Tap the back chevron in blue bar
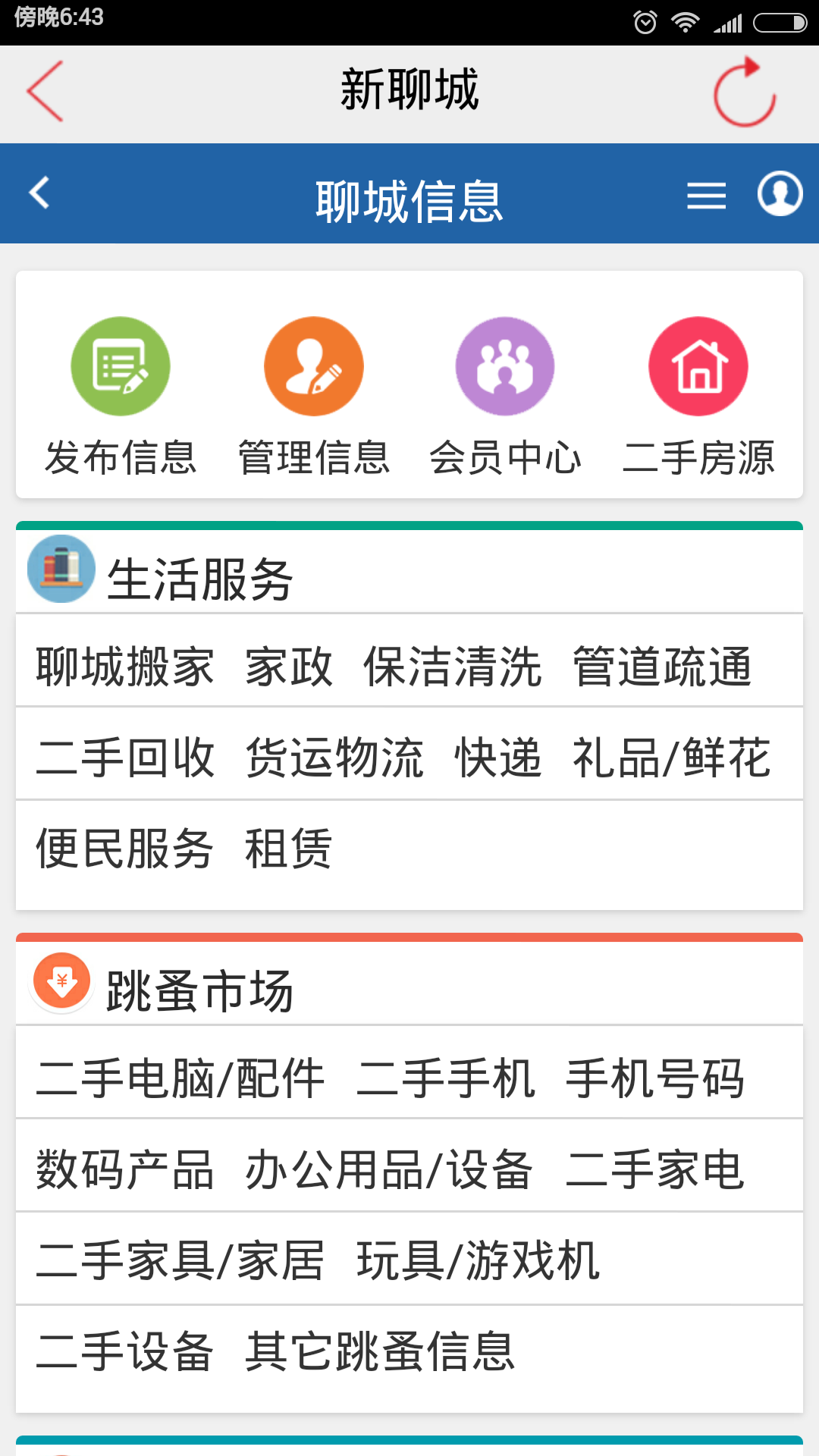This screenshot has width=819, height=1456. tap(38, 193)
